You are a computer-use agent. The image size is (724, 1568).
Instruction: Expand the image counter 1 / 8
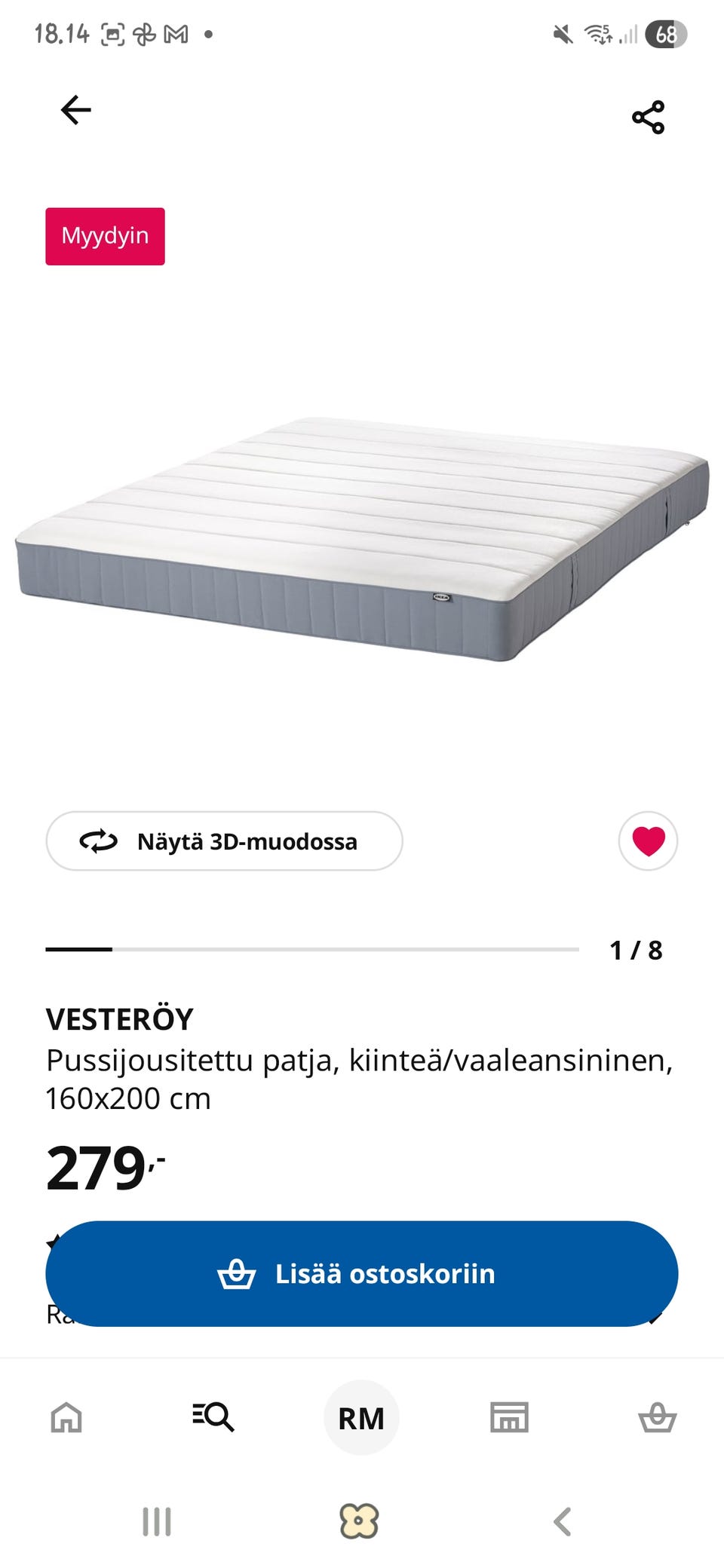point(636,950)
